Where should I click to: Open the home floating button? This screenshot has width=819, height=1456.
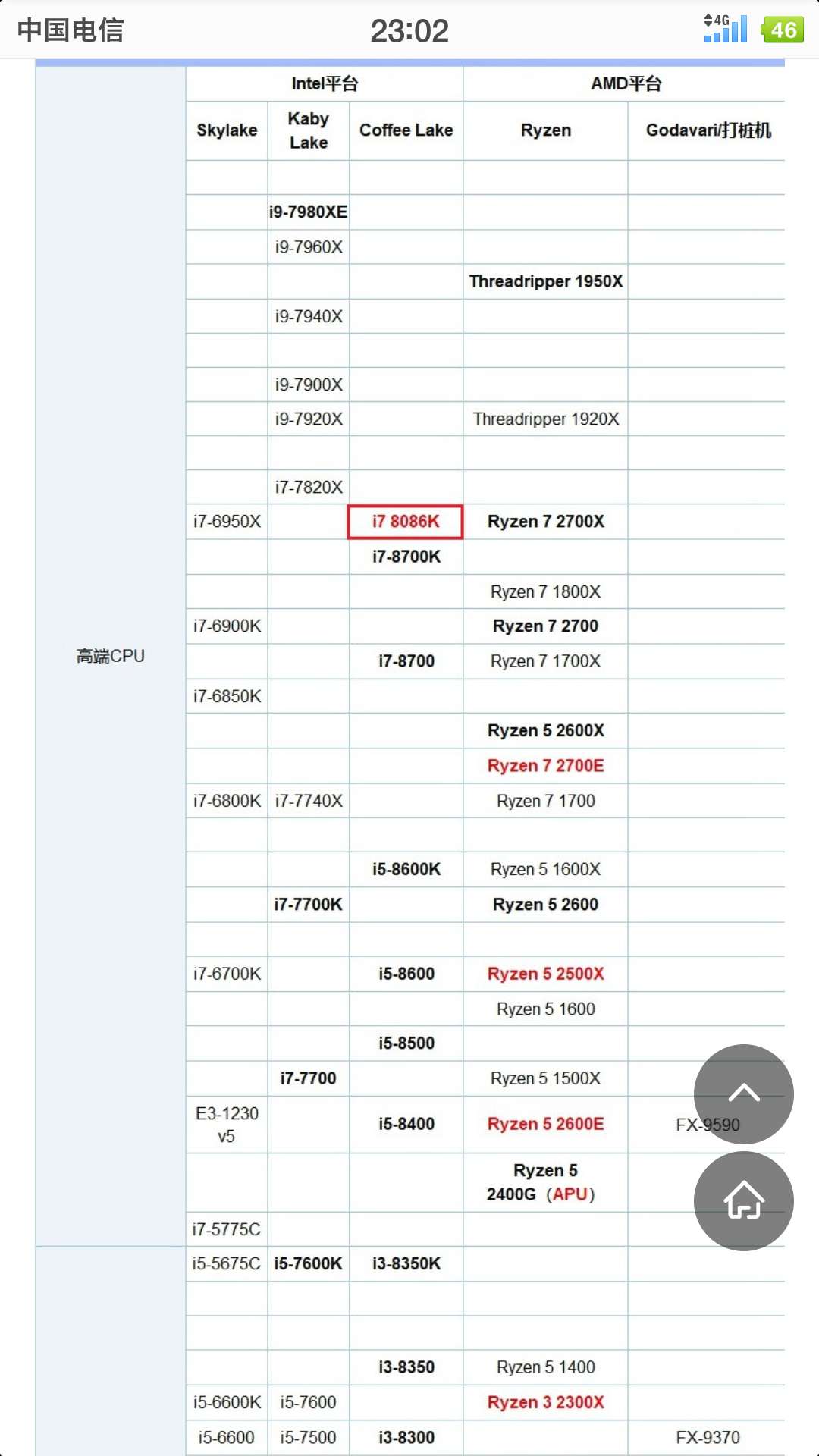click(743, 1200)
